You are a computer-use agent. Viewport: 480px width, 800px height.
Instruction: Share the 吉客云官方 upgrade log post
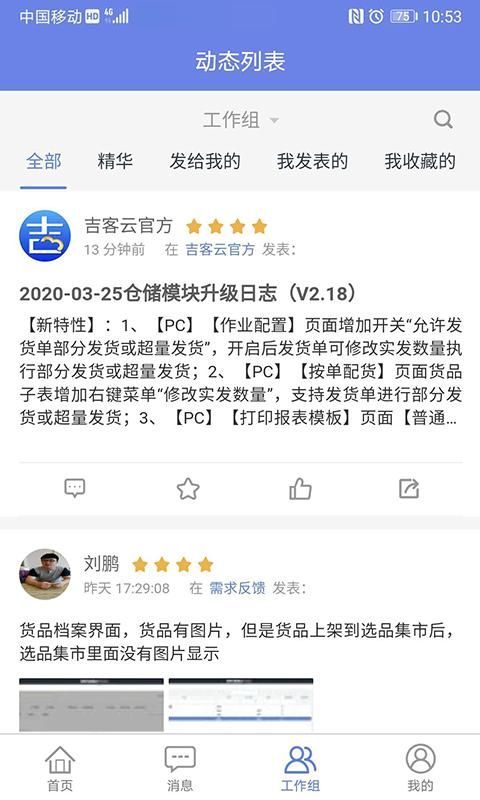[409, 488]
